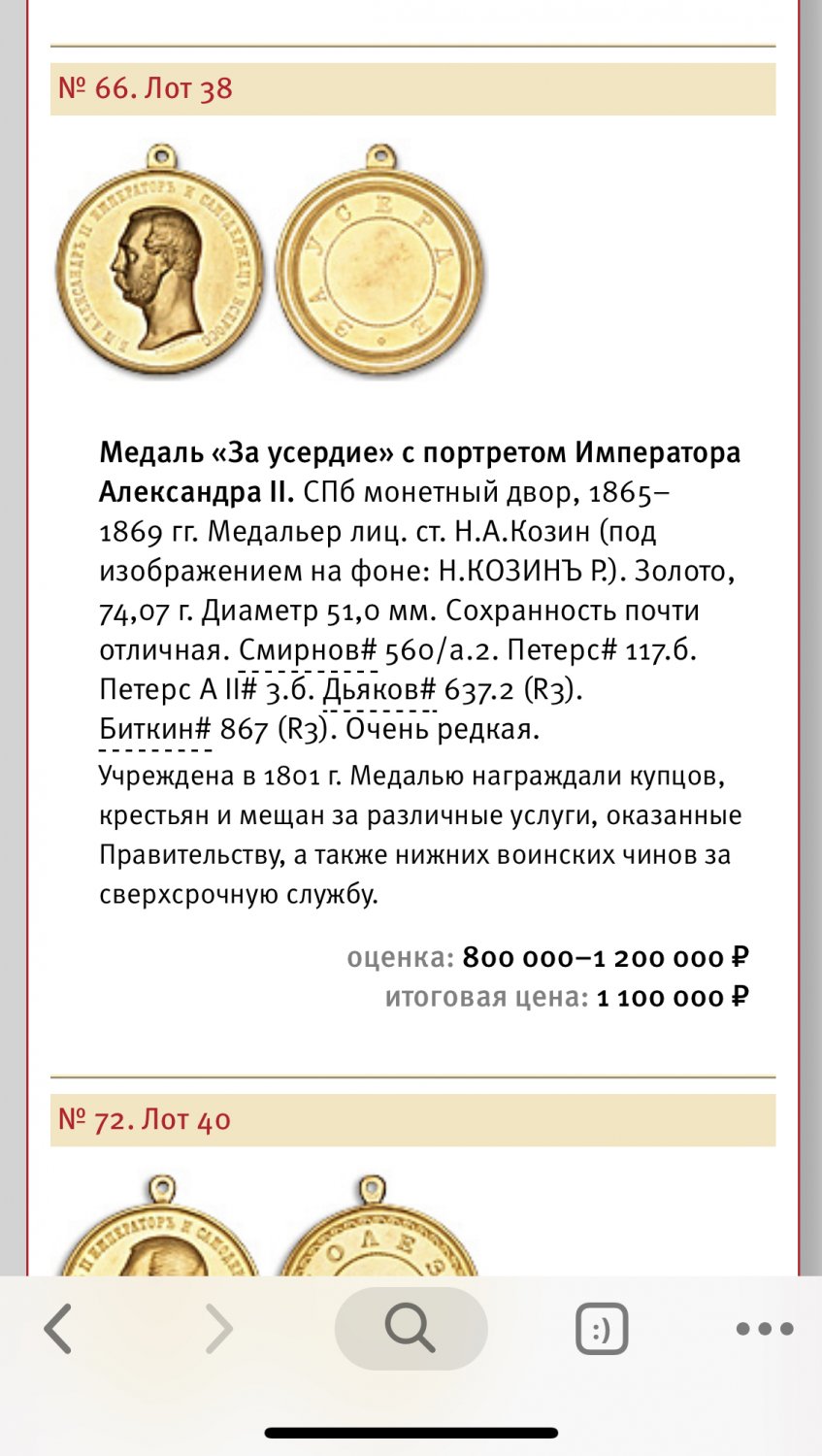Open the Биткин# catalog reference link
Image resolution: width=822 pixels, height=1456 pixels.
[x=155, y=729]
